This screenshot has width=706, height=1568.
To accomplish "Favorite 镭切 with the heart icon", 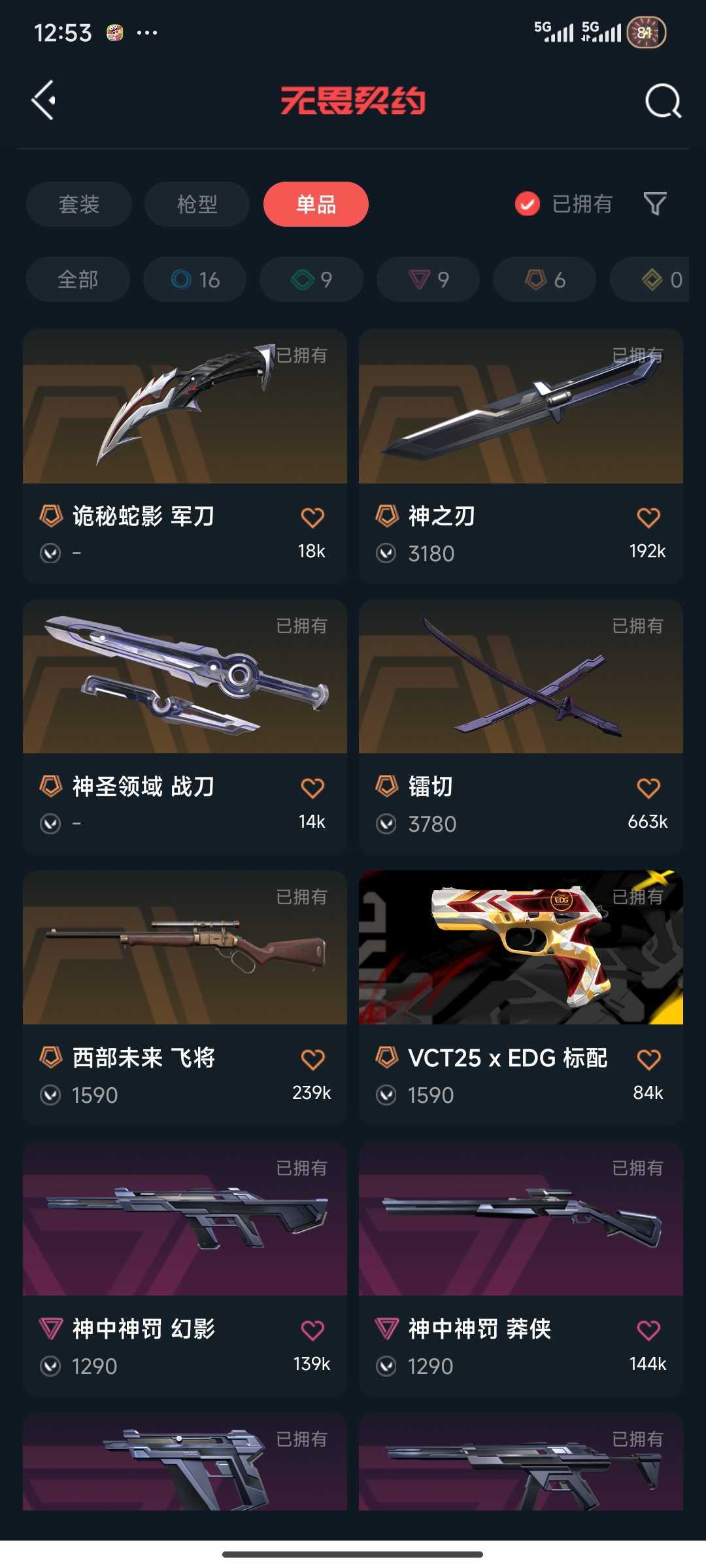I will tap(648, 787).
